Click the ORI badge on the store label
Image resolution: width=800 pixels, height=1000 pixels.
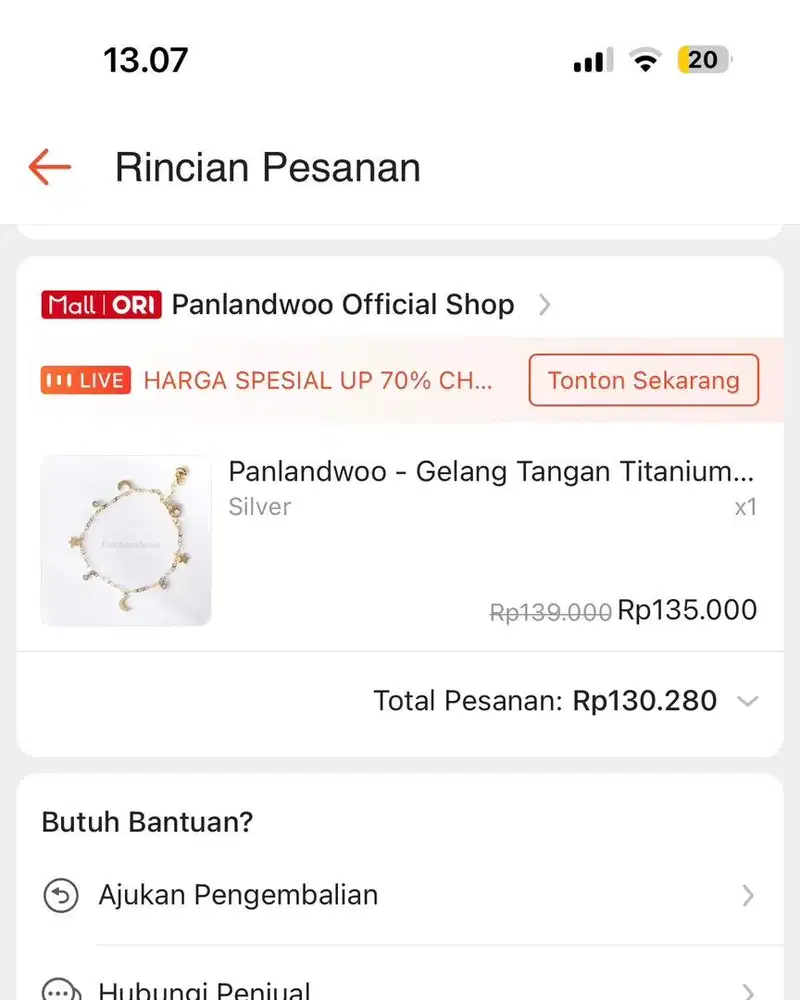click(133, 305)
